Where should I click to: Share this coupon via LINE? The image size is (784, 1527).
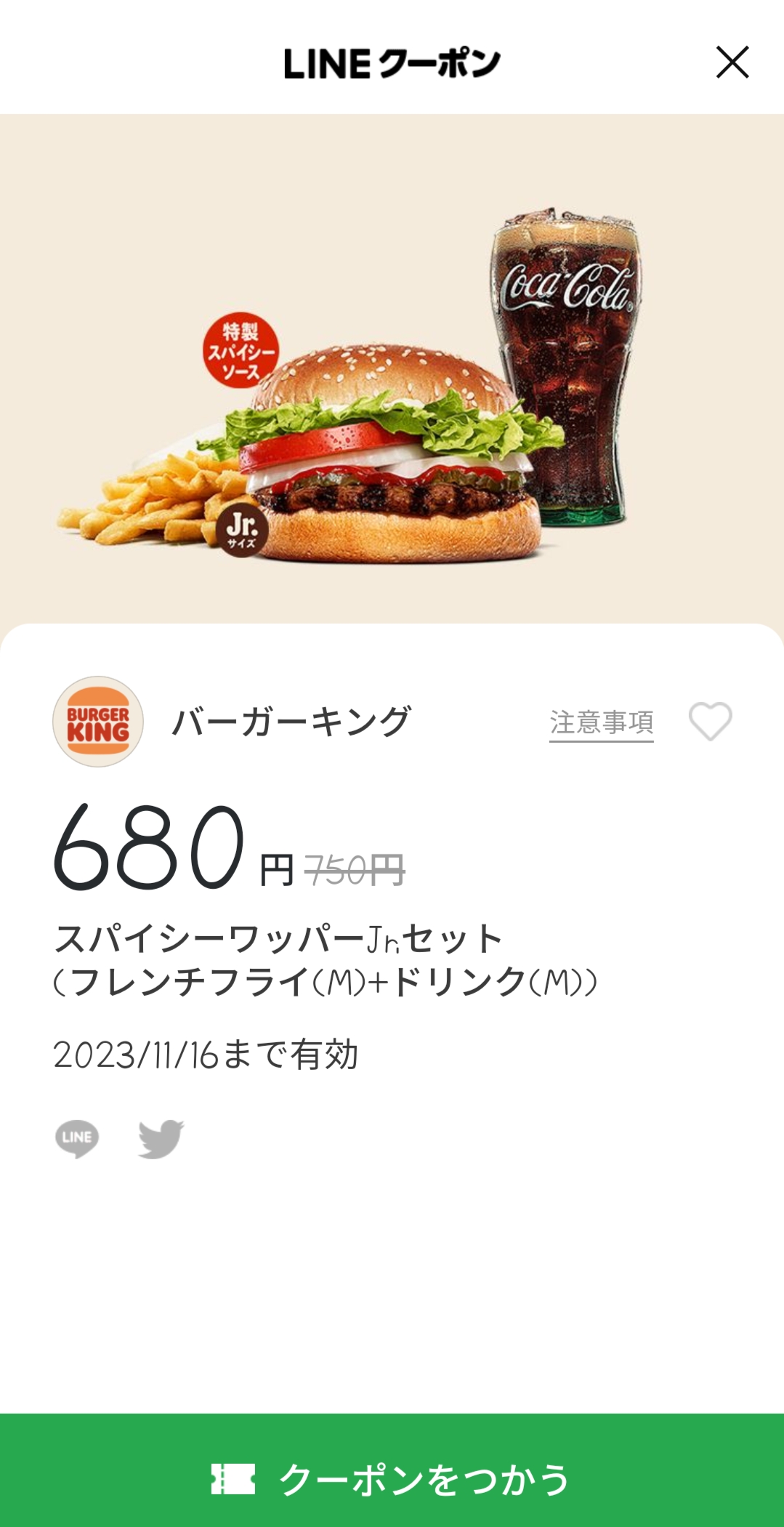tap(77, 1138)
